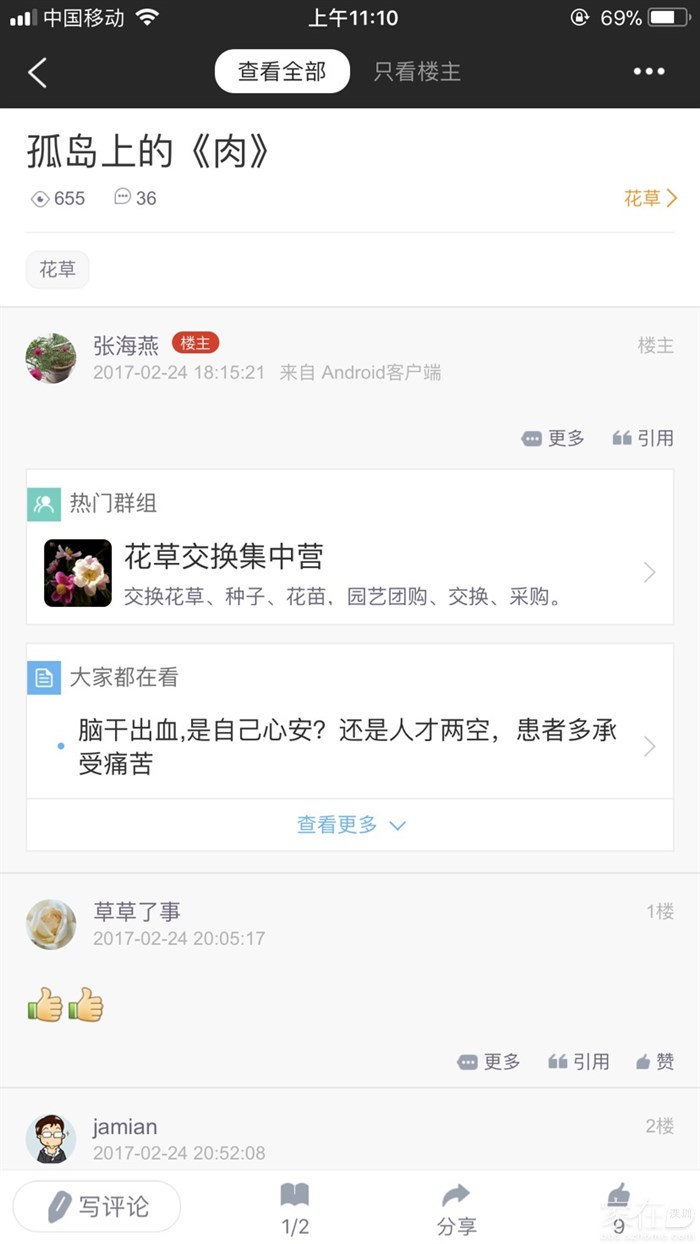Open the 花草交换集中营 group

point(349,572)
